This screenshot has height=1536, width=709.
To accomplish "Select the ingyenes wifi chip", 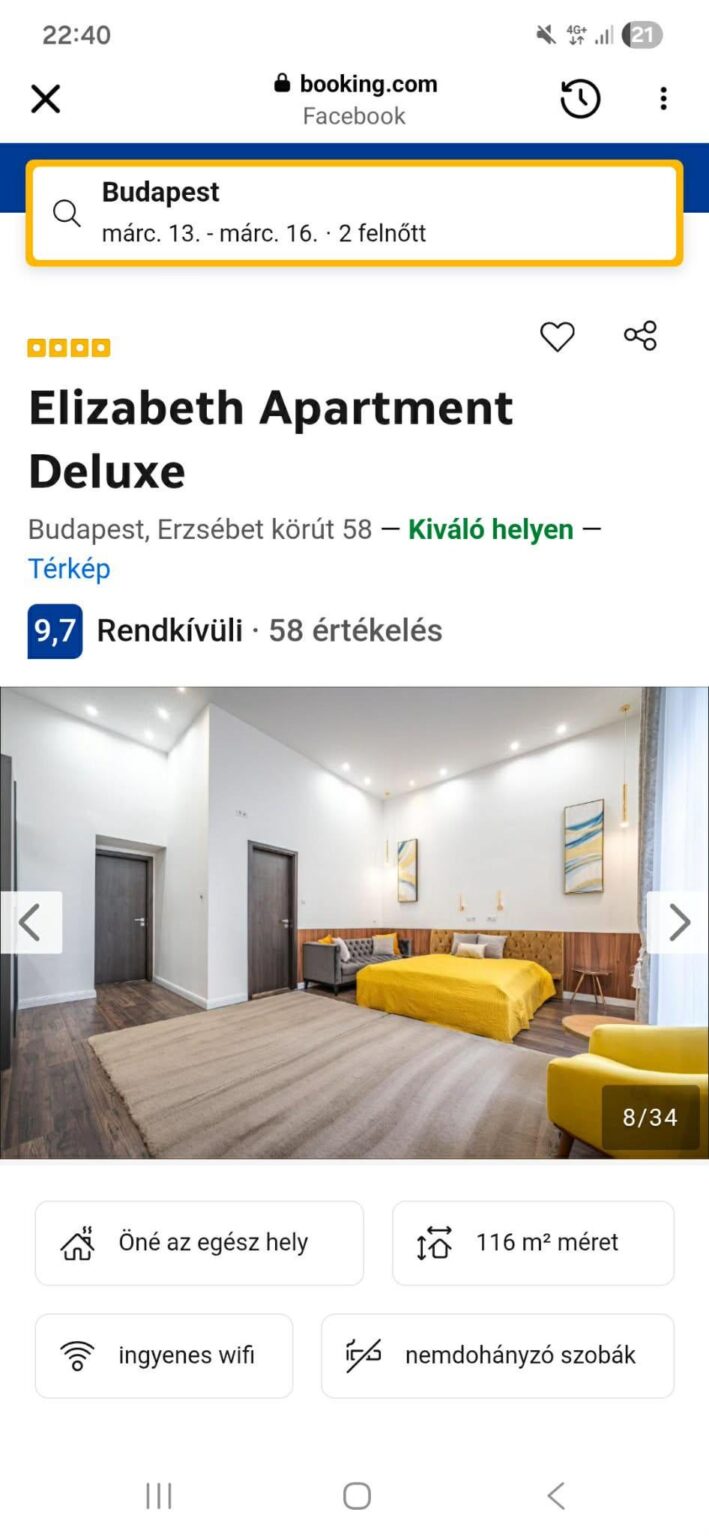I will point(164,1356).
